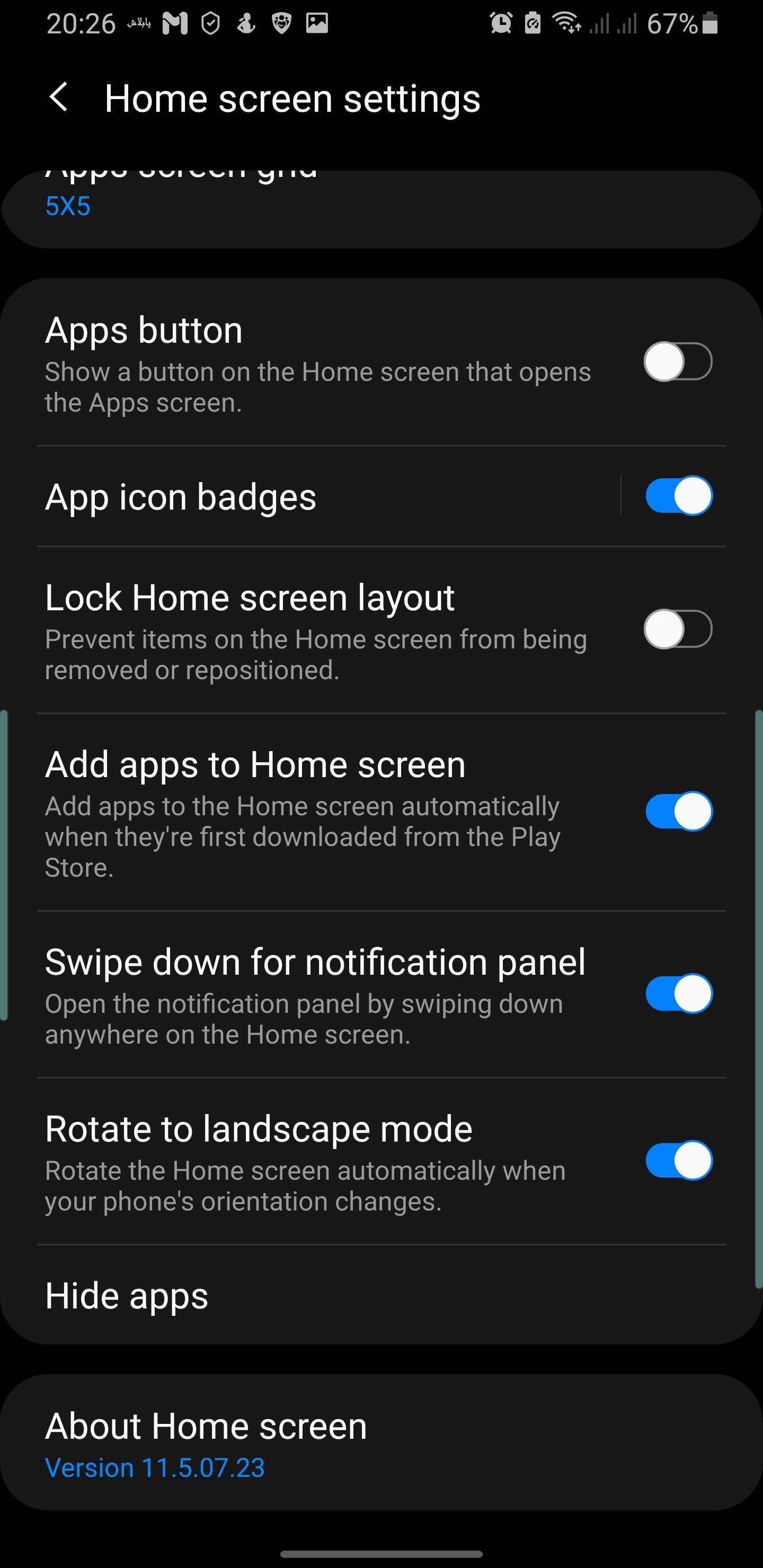Screen dimensions: 763x1568
Task: Toggle off Rotate to landscape mode
Action: coord(678,1161)
